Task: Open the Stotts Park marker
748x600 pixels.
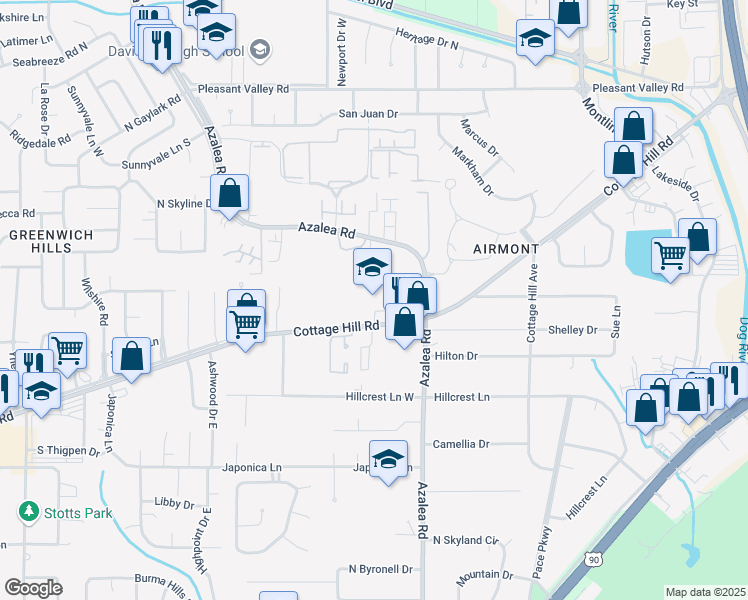Action: (x=29, y=512)
